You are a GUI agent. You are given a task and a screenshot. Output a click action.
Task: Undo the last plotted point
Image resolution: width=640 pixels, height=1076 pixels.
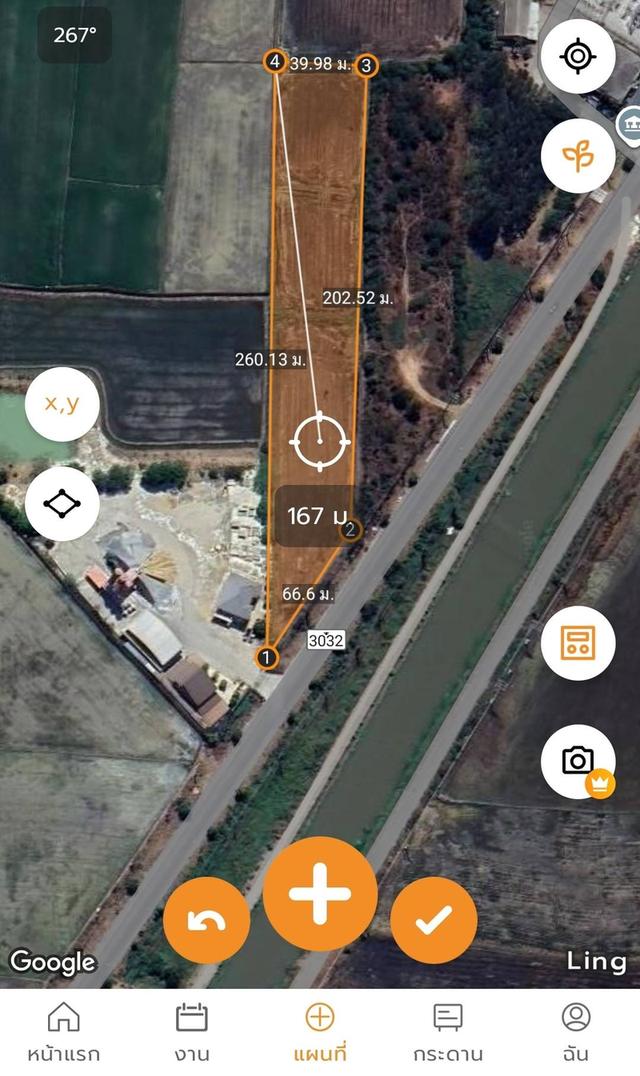pyautogui.click(x=206, y=920)
